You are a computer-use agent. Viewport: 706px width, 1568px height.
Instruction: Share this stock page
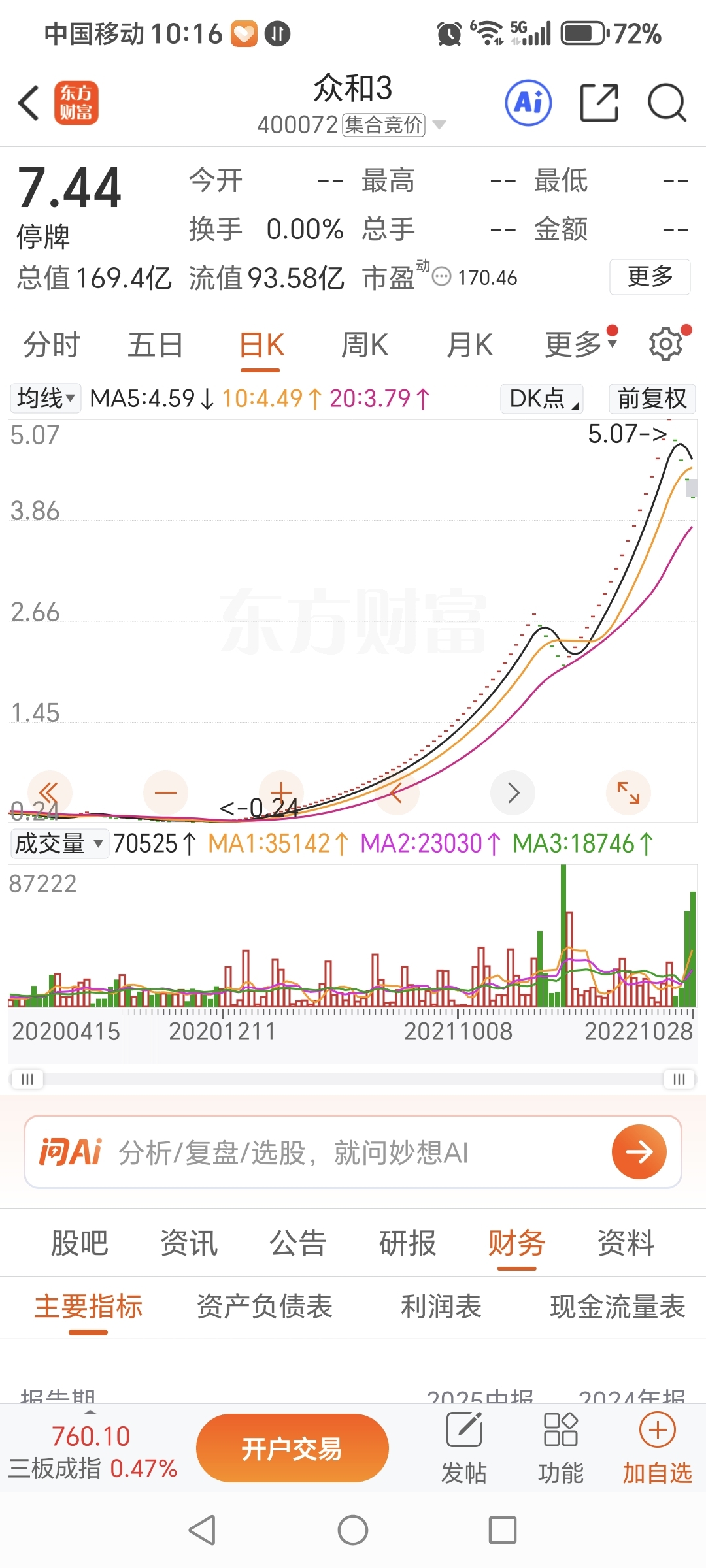pyautogui.click(x=599, y=103)
